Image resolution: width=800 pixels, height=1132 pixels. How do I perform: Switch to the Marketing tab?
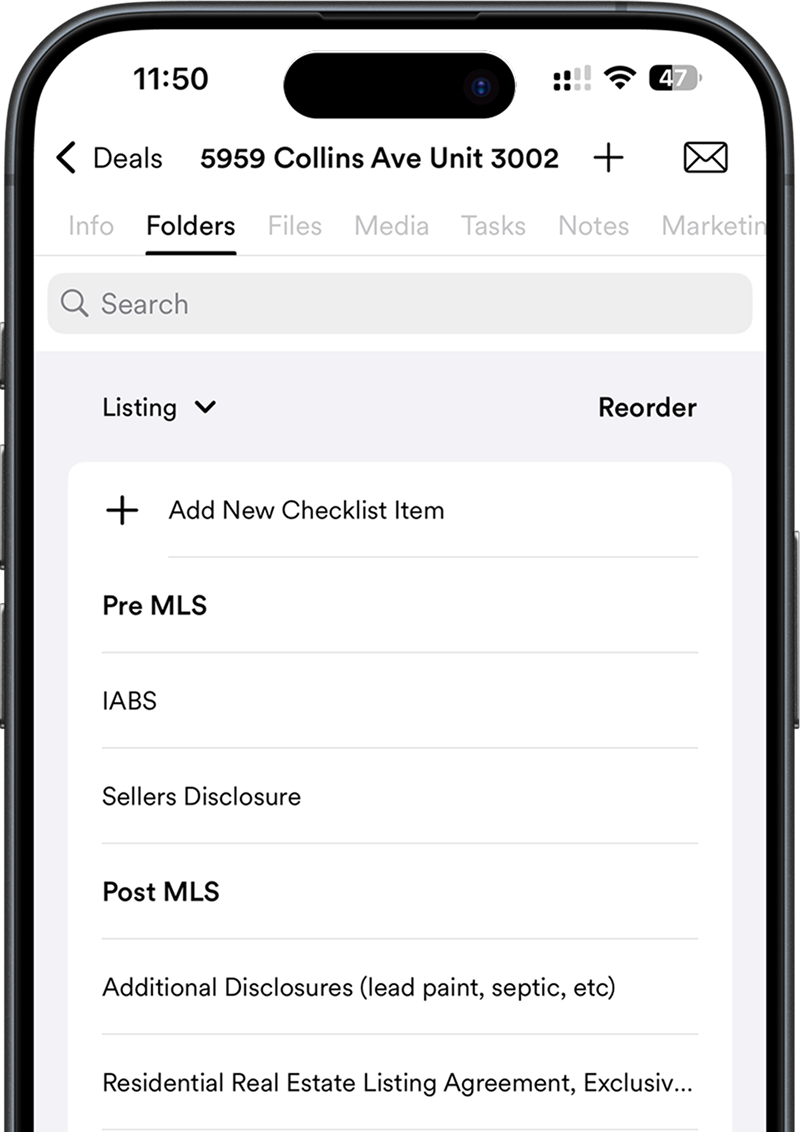712,226
